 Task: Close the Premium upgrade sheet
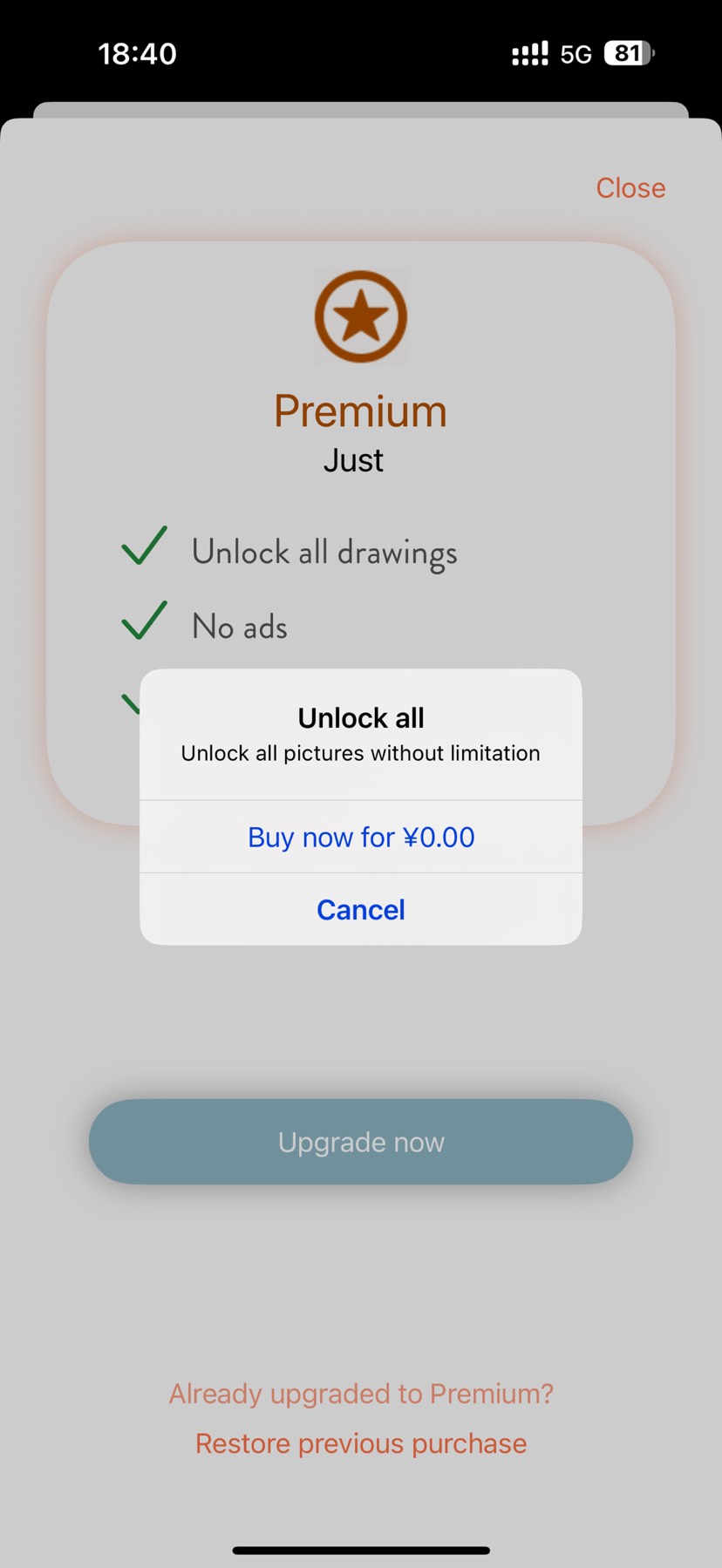pyautogui.click(x=630, y=188)
